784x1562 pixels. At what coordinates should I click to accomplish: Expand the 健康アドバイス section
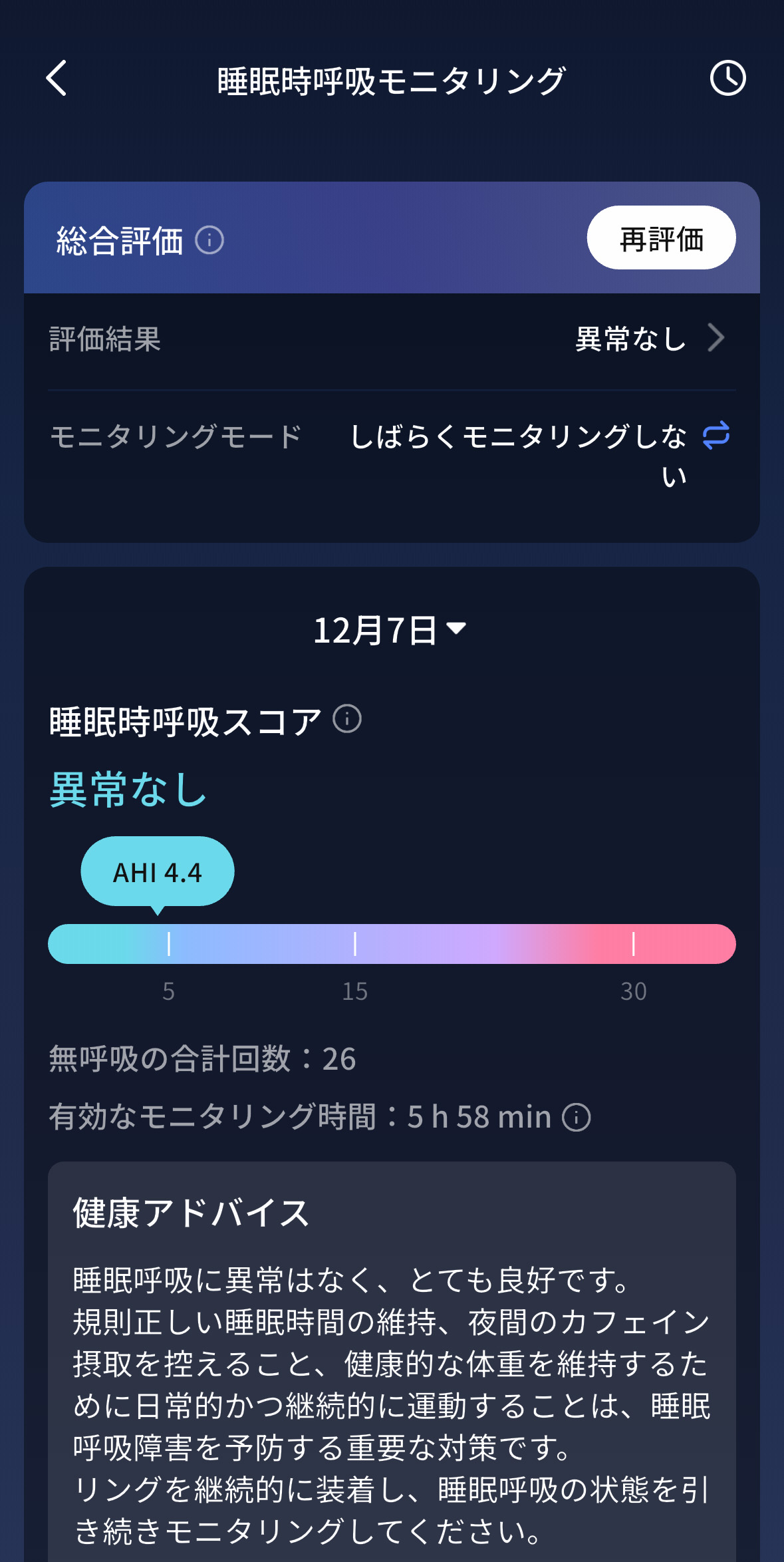[x=190, y=1211]
